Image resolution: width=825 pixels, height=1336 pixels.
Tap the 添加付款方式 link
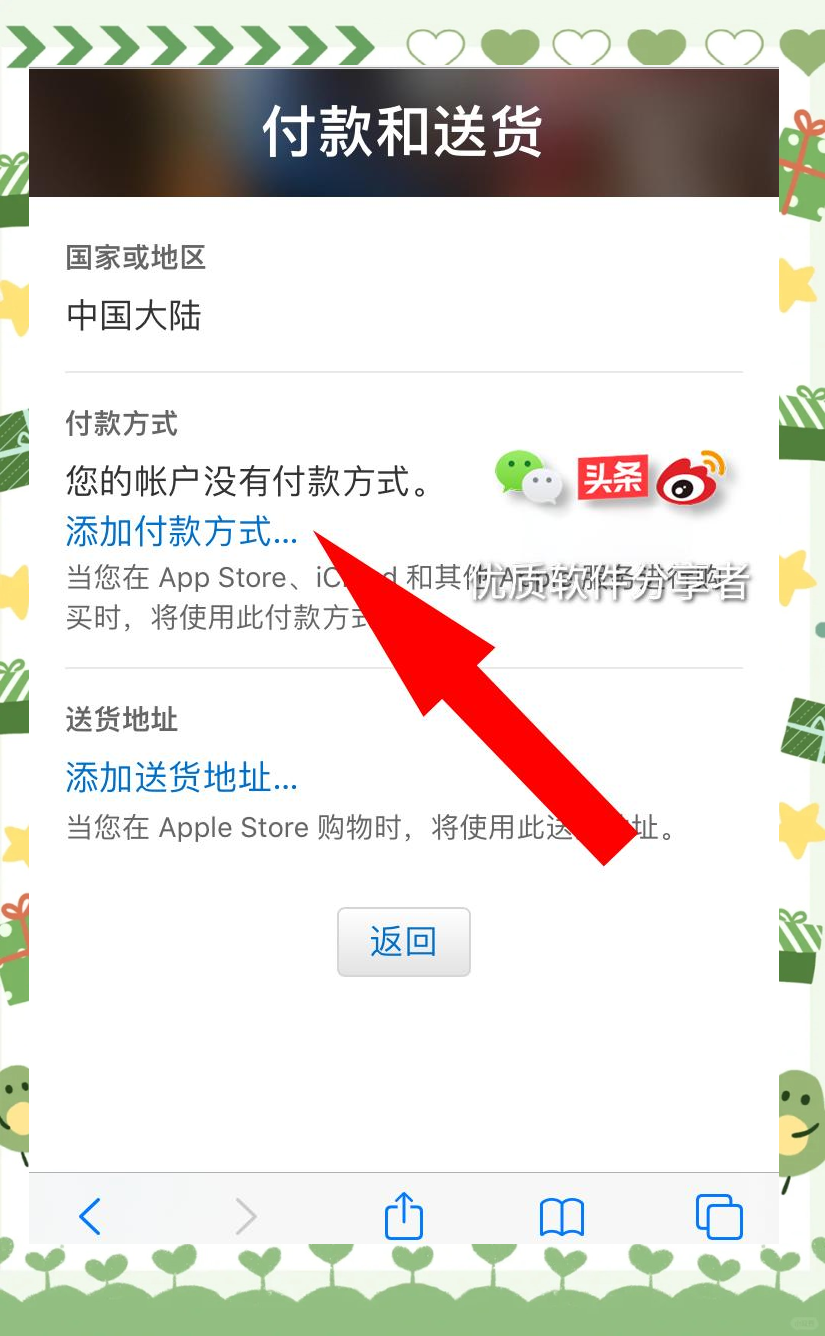181,532
